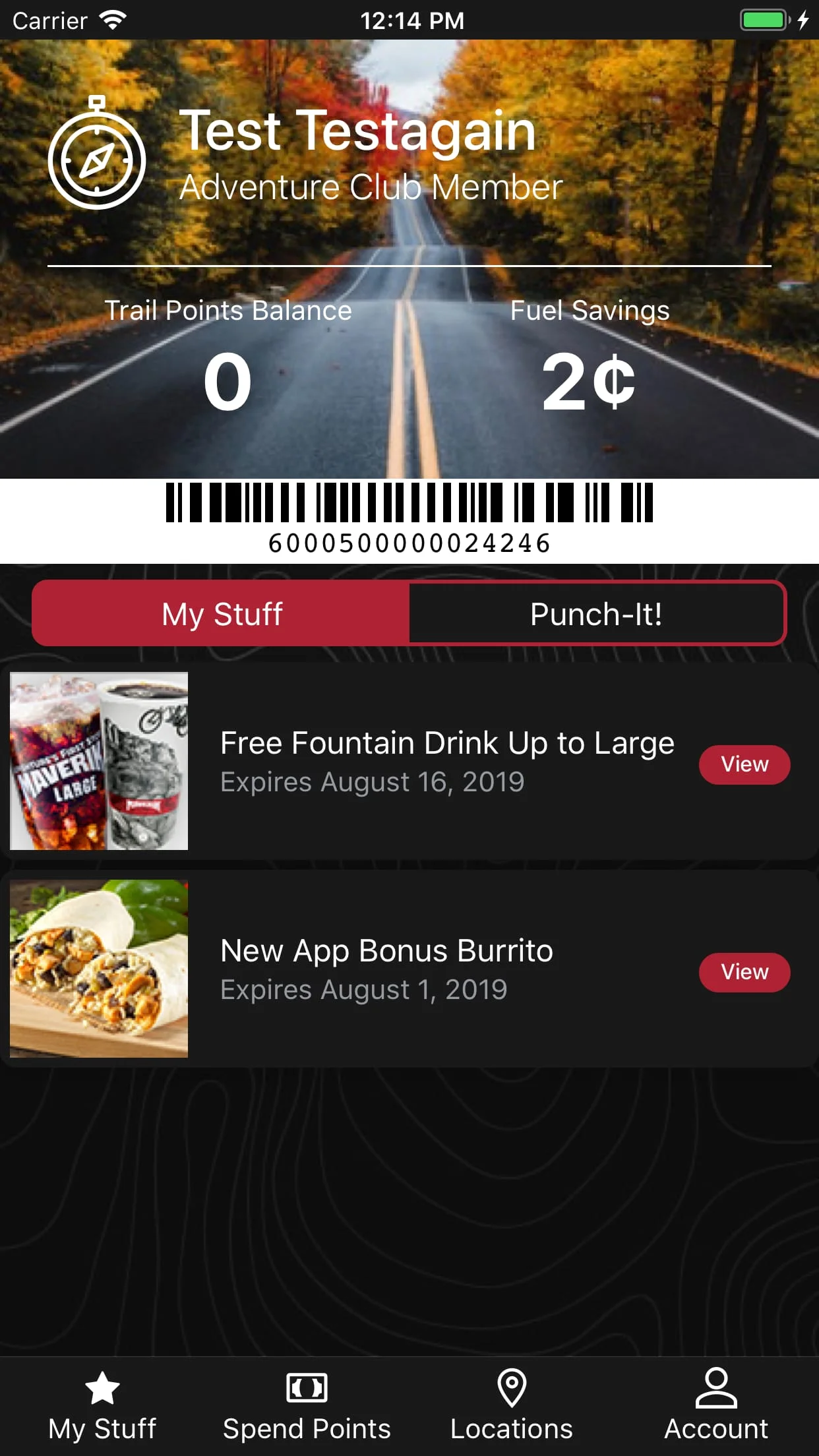The image size is (819, 1456).
Task: View the New App Bonus Burrito reward
Action: point(744,972)
